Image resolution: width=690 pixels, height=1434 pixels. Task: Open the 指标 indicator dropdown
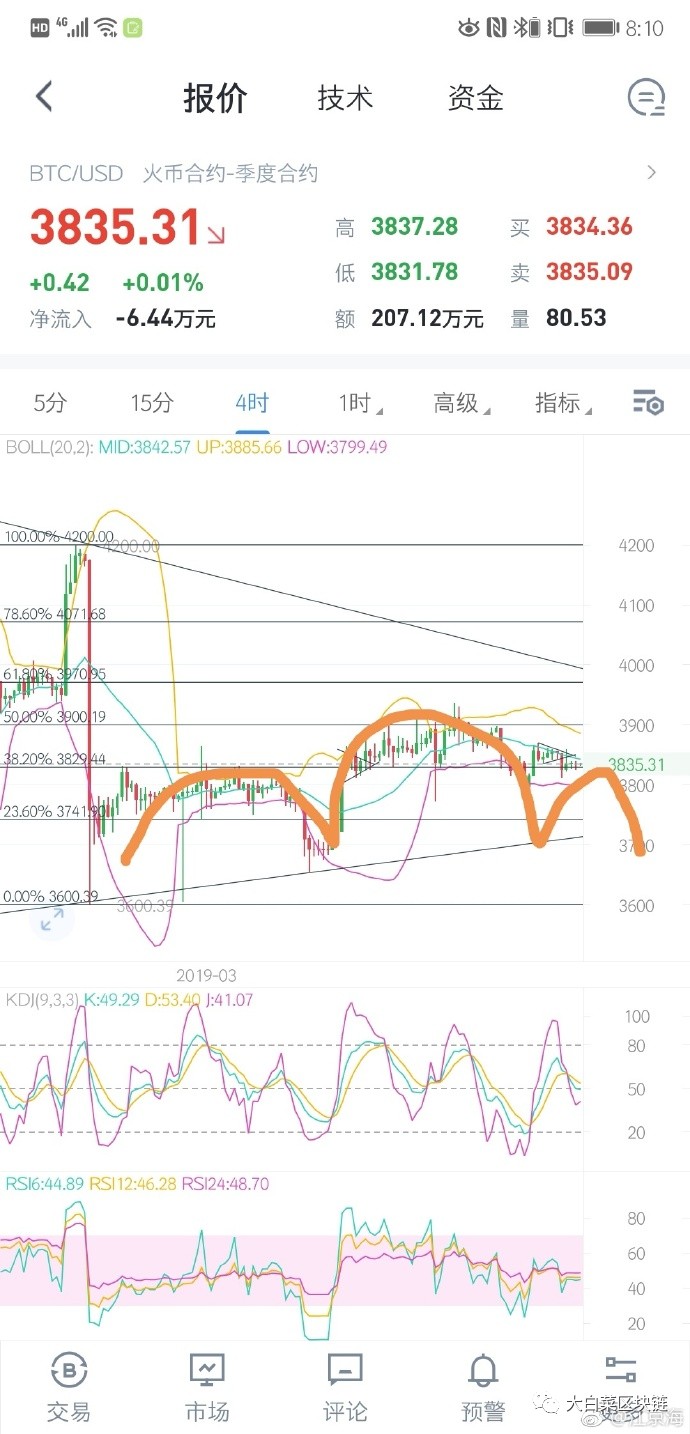[x=561, y=403]
